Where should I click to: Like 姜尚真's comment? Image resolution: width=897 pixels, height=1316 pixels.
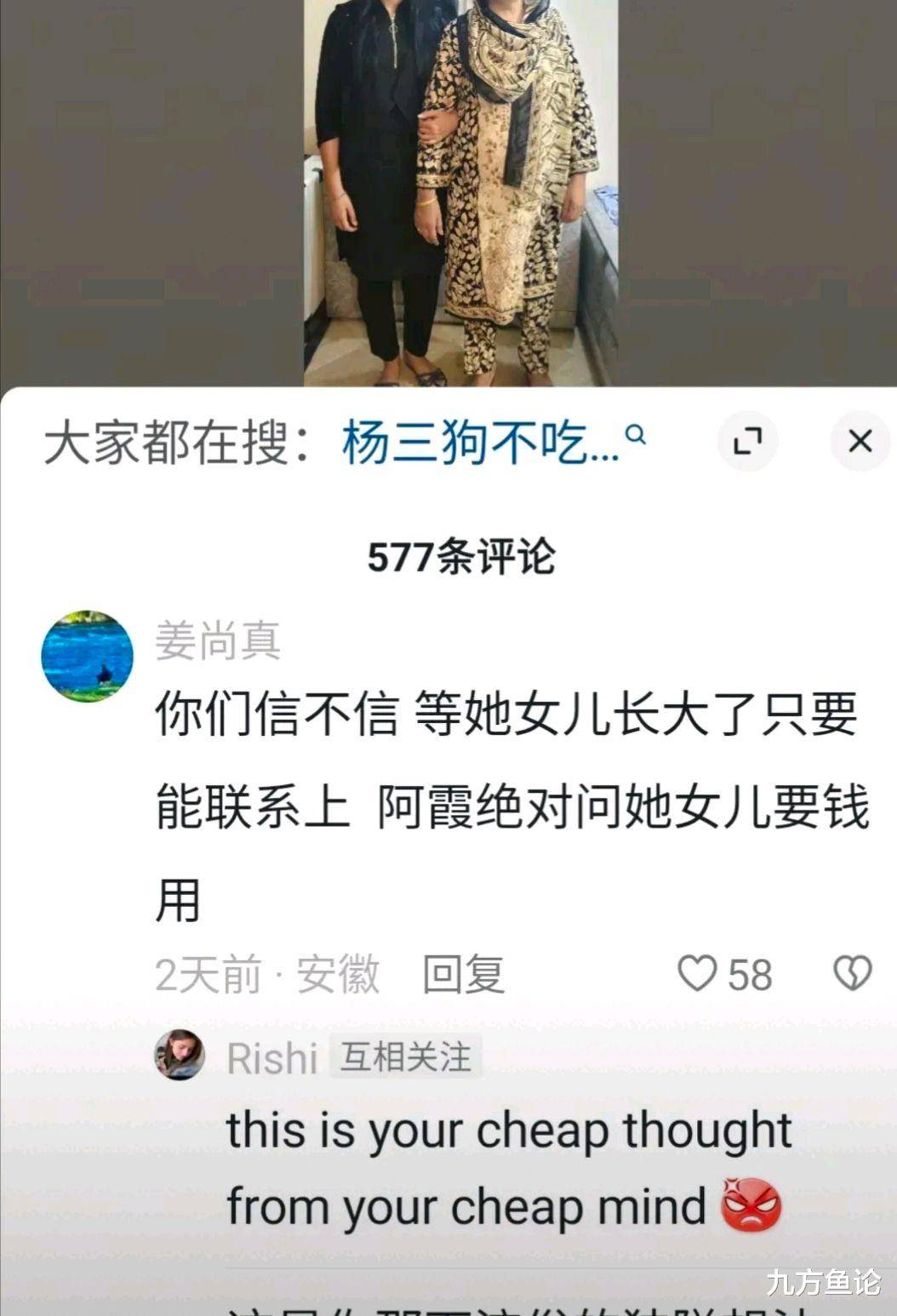click(697, 973)
